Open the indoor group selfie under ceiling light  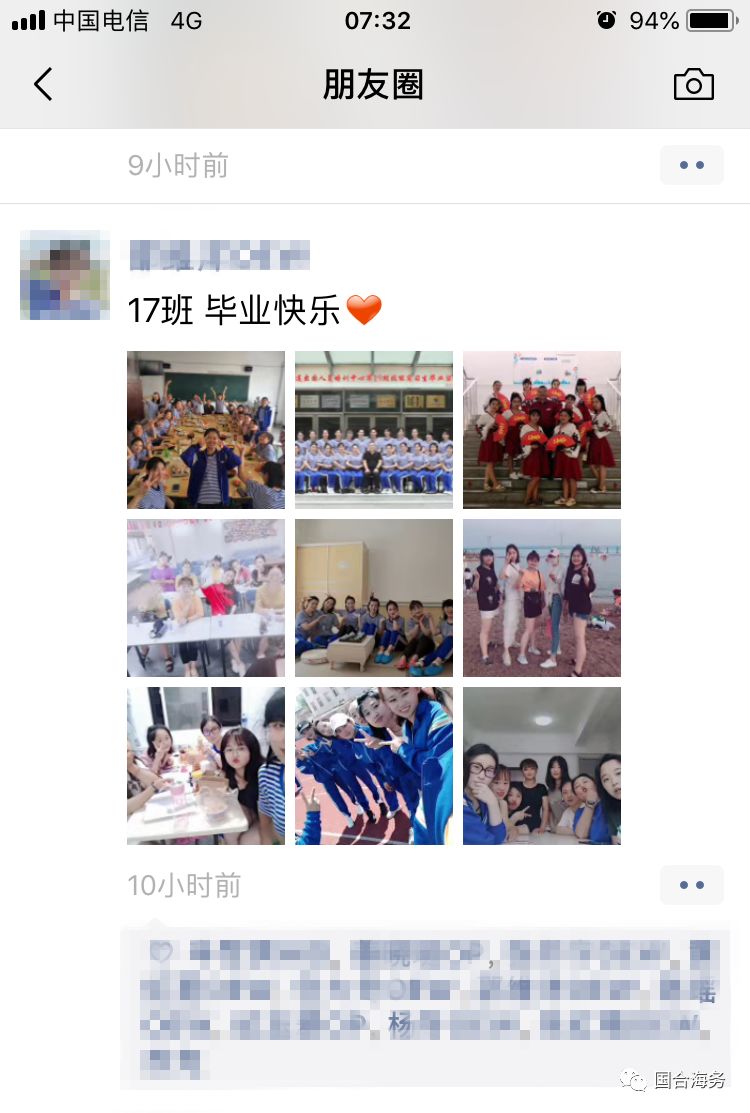tap(542, 766)
